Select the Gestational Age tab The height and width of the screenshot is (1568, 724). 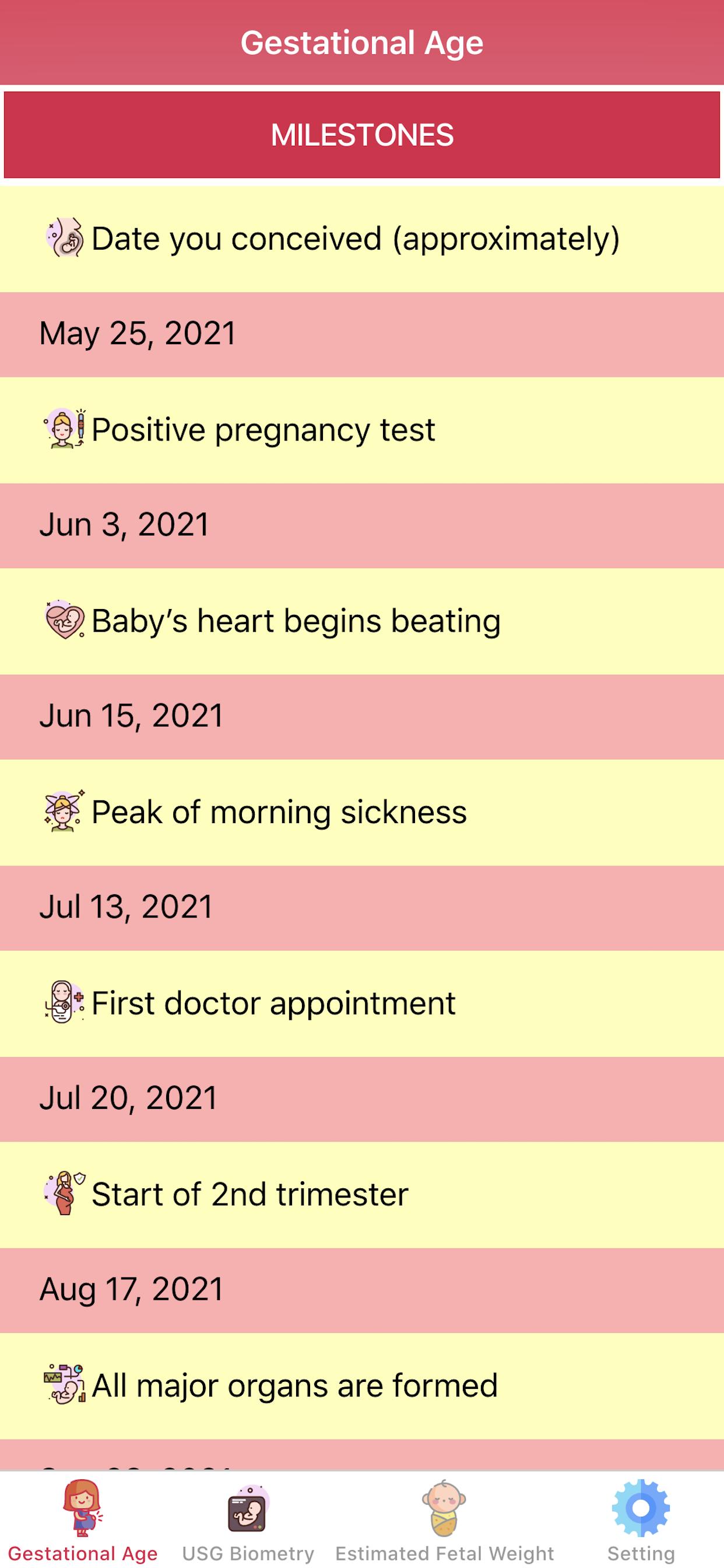pos(83,1521)
